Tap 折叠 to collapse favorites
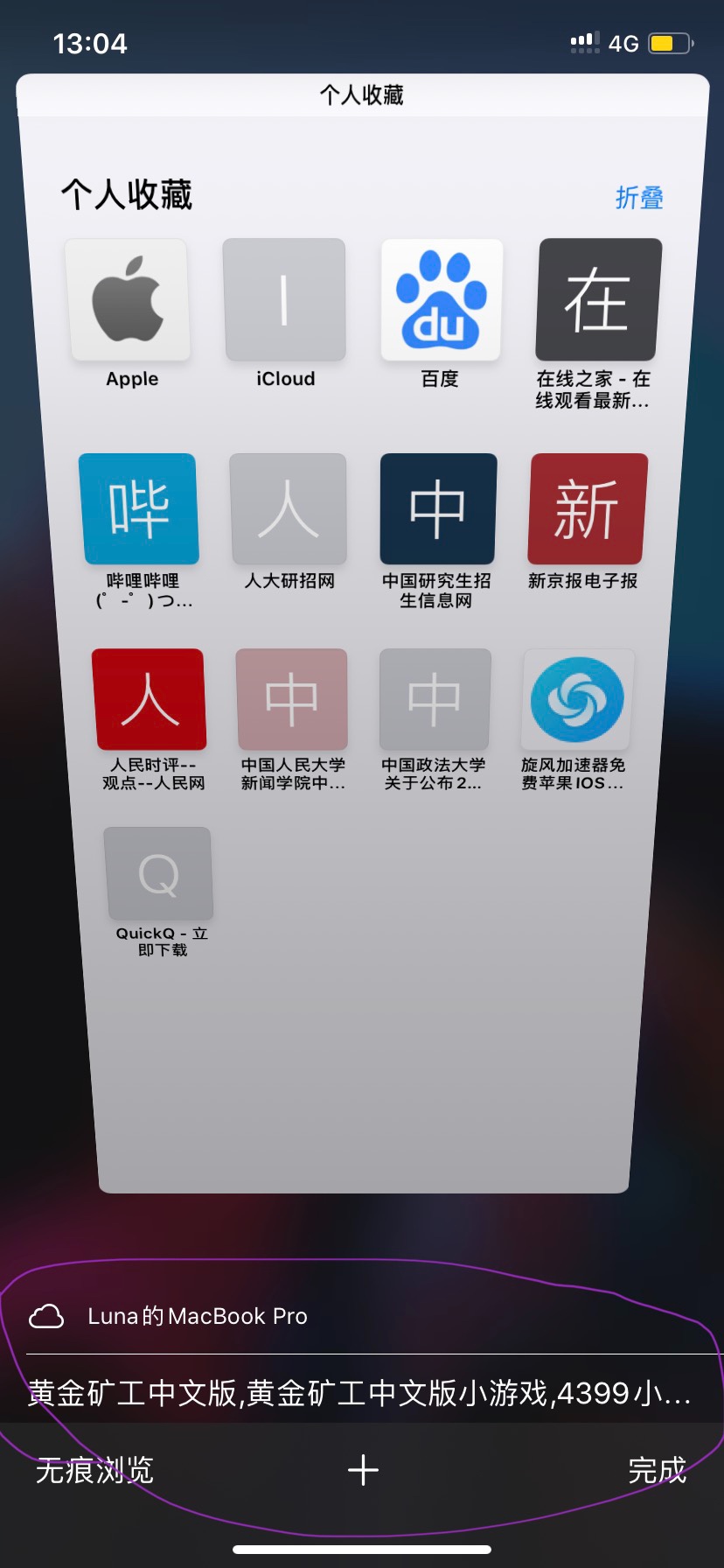Screen dimensions: 724x1568 coord(639,198)
